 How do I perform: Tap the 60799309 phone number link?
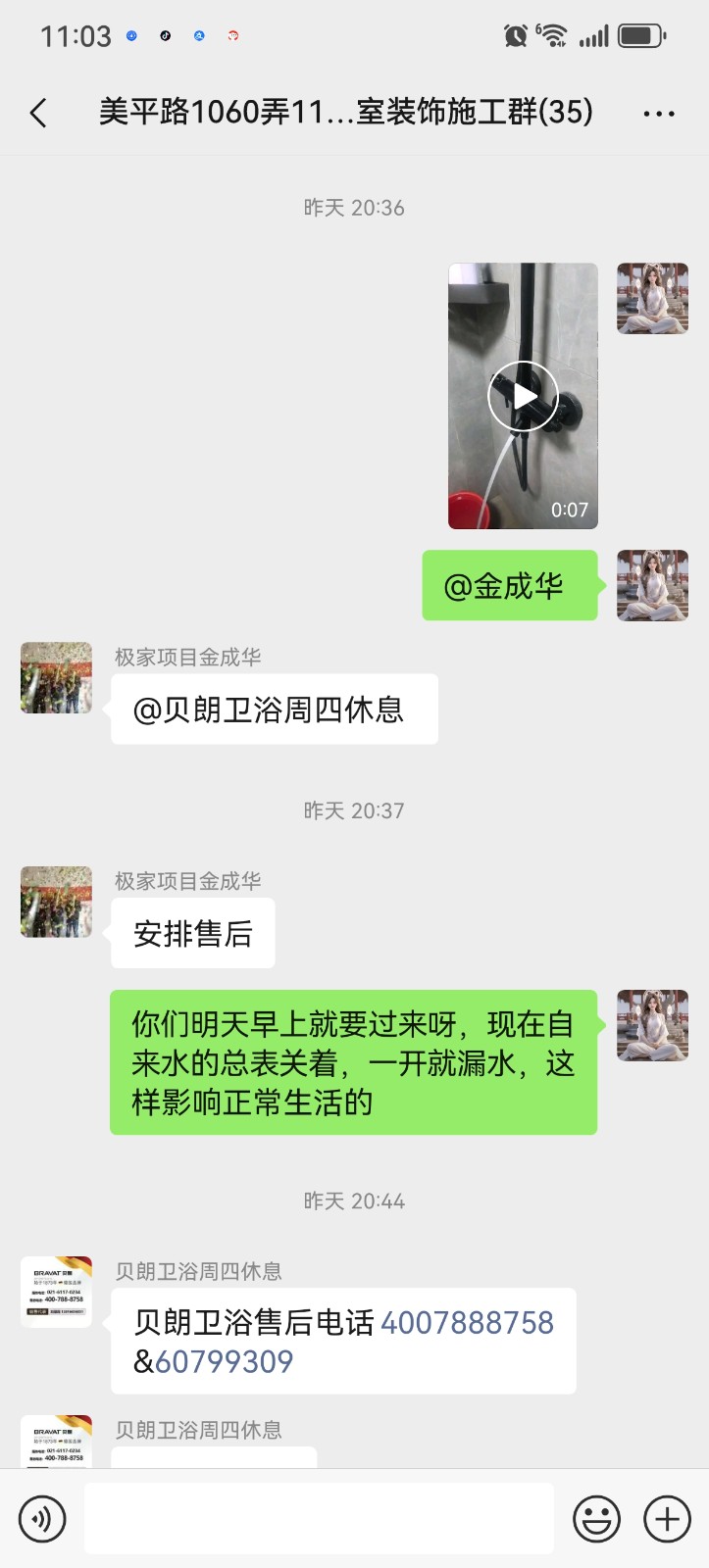pyautogui.click(x=225, y=1362)
